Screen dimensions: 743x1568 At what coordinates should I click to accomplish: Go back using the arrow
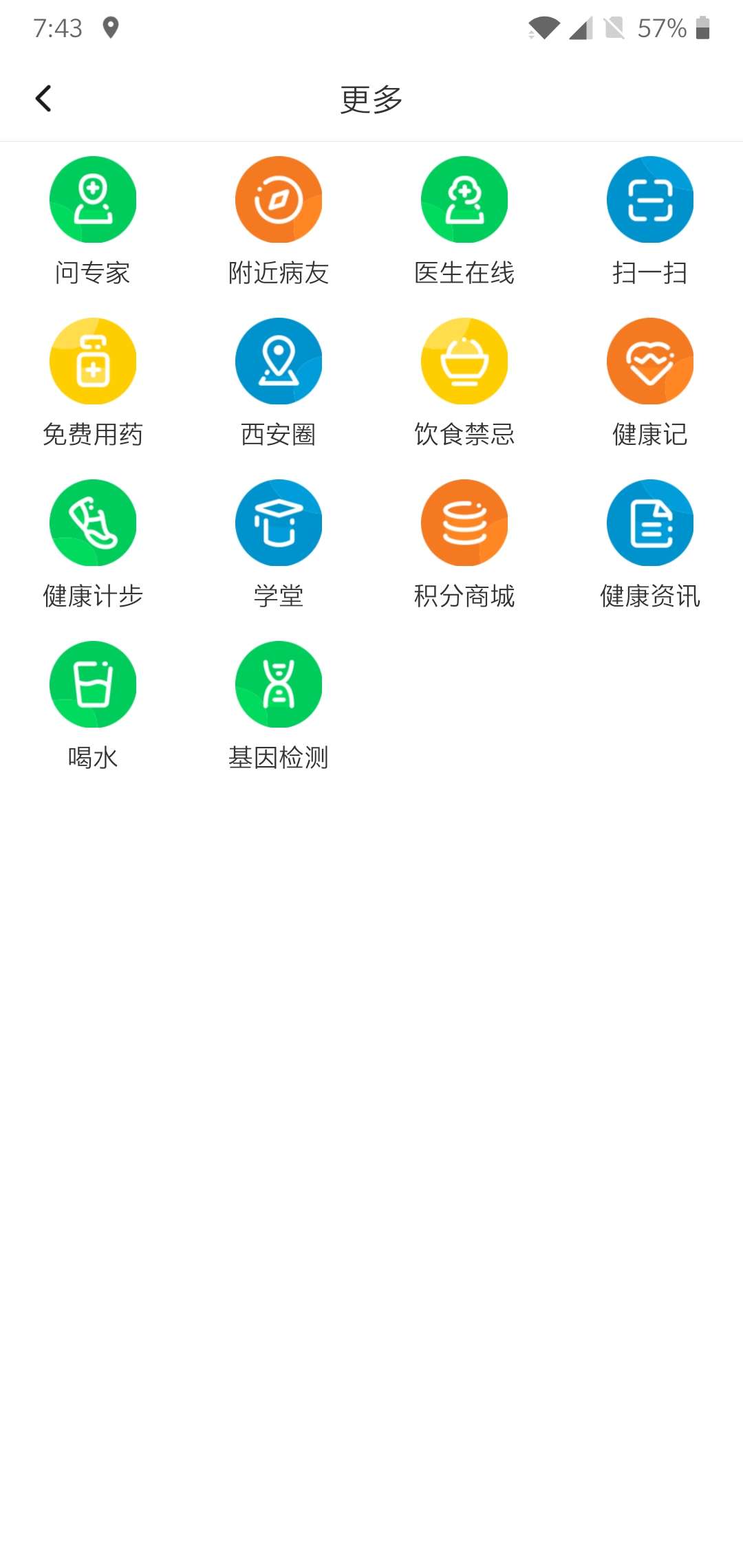pos(45,98)
